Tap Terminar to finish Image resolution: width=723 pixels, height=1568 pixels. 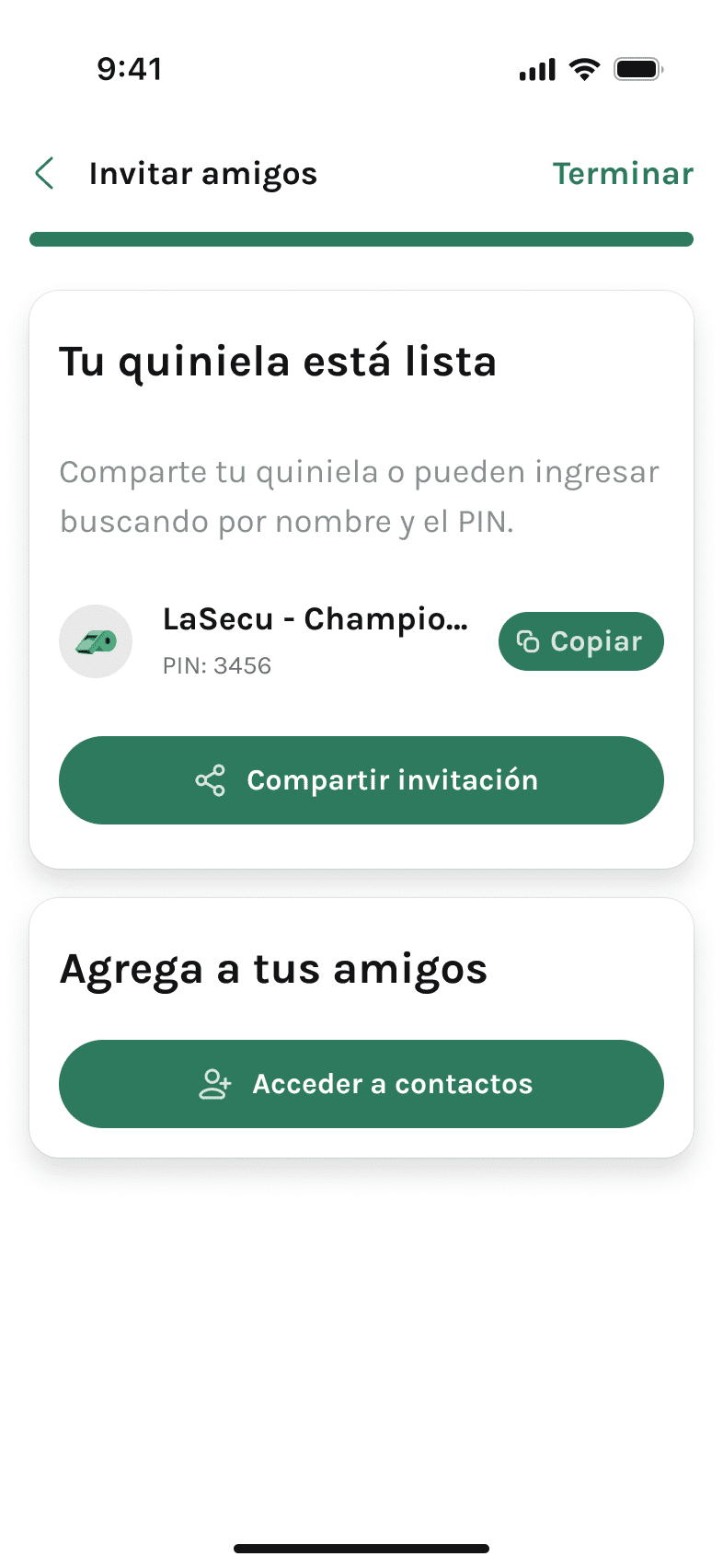pos(623,174)
